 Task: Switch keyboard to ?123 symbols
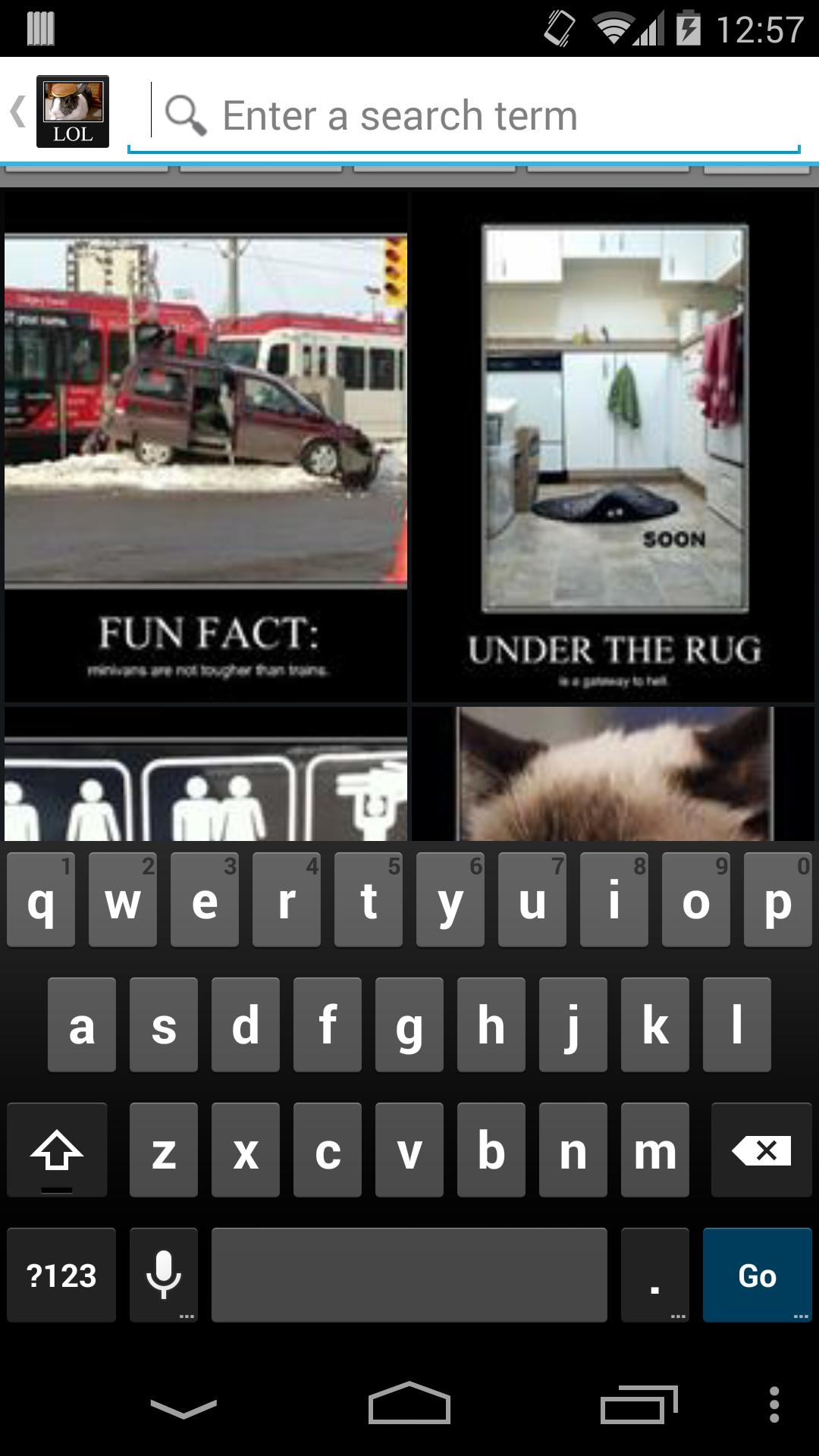(61, 1276)
